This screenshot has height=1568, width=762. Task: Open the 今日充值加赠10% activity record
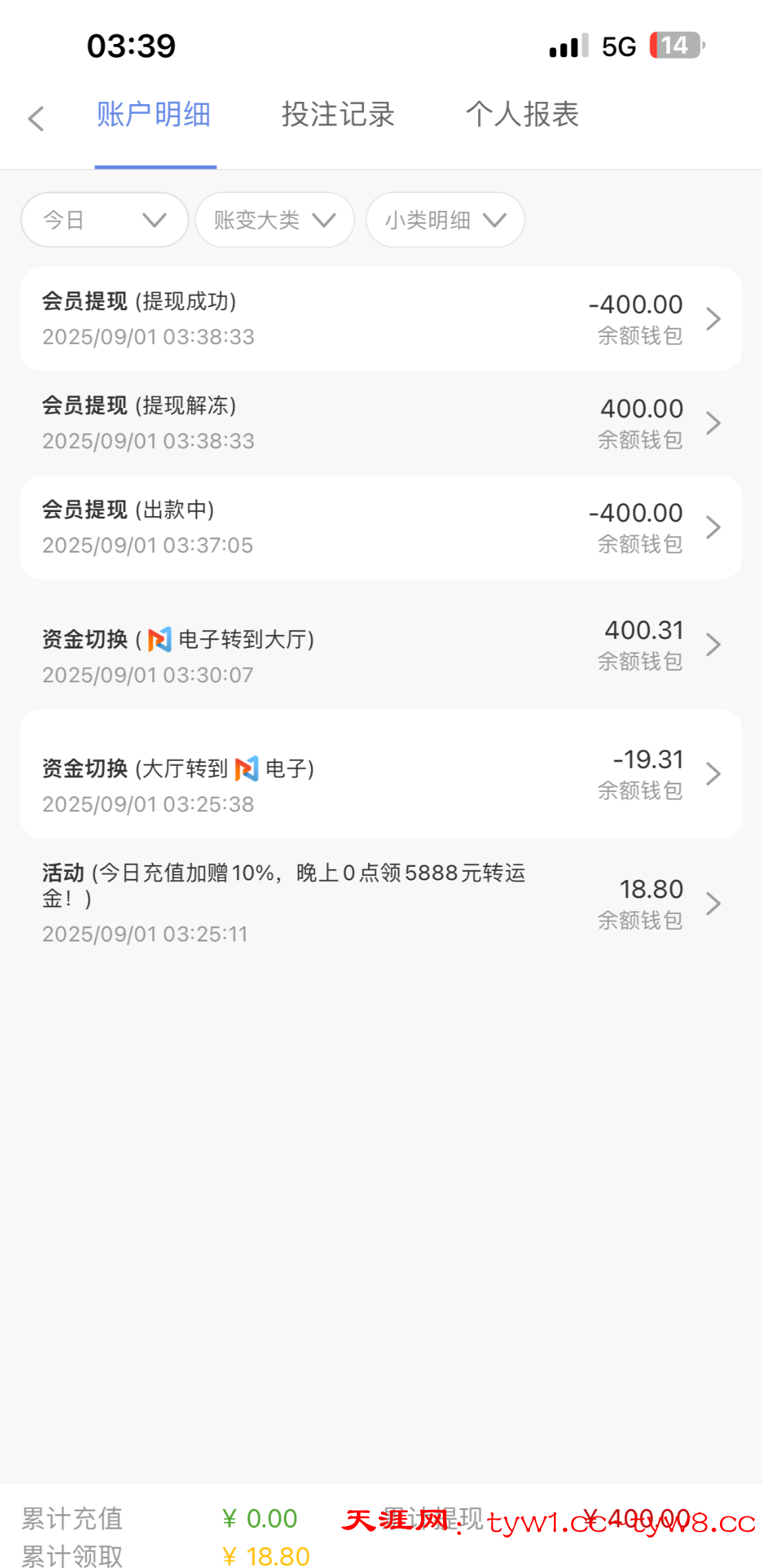pyautogui.click(x=380, y=903)
